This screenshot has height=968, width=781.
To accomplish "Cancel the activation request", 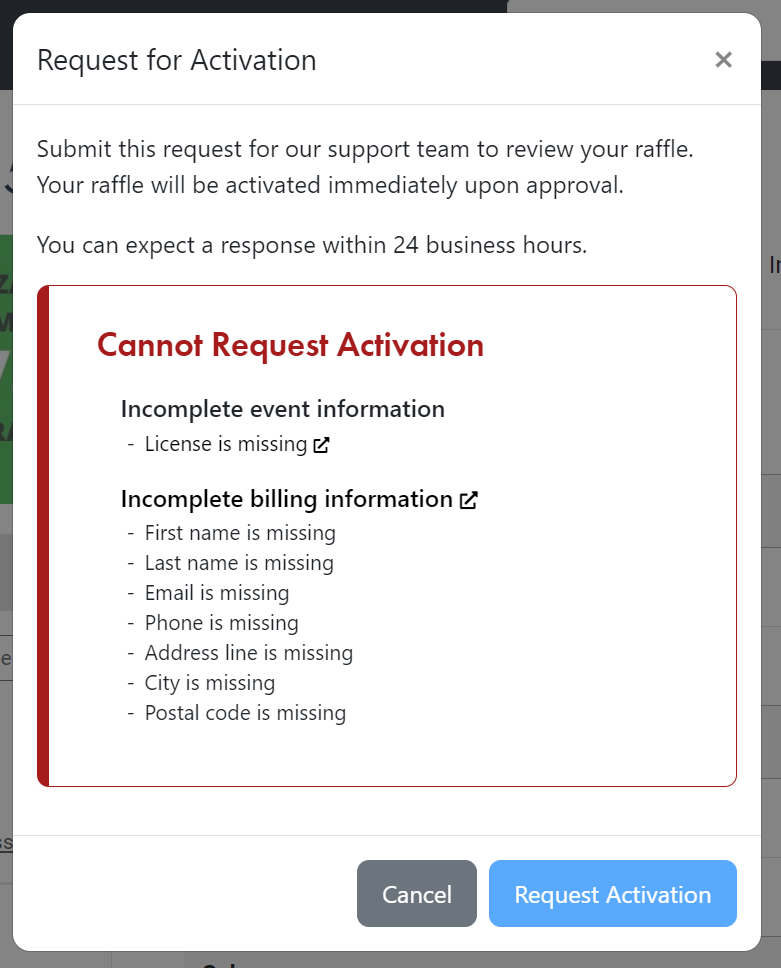I will click(x=416, y=894).
